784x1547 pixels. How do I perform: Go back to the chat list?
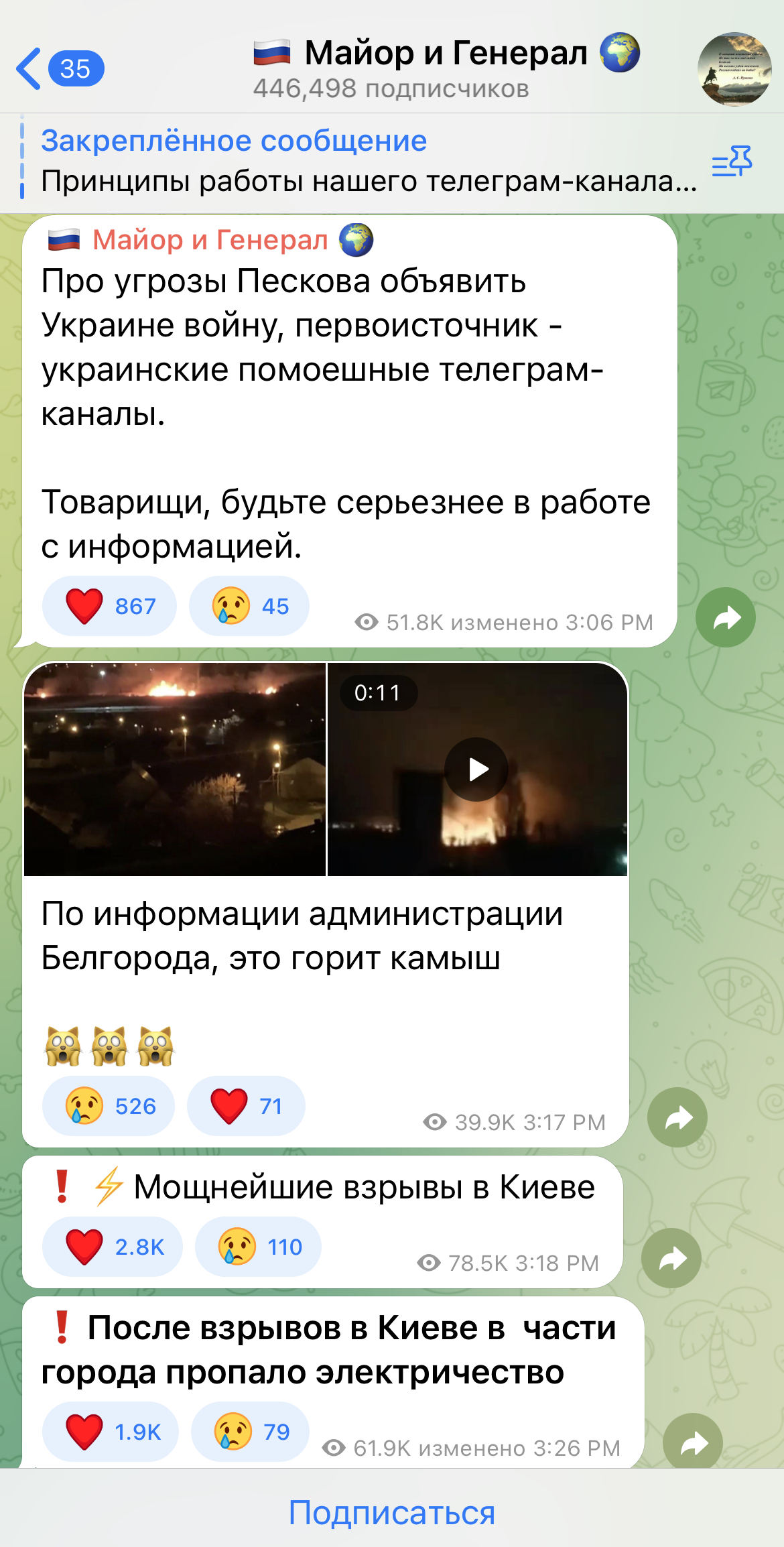(x=60, y=68)
